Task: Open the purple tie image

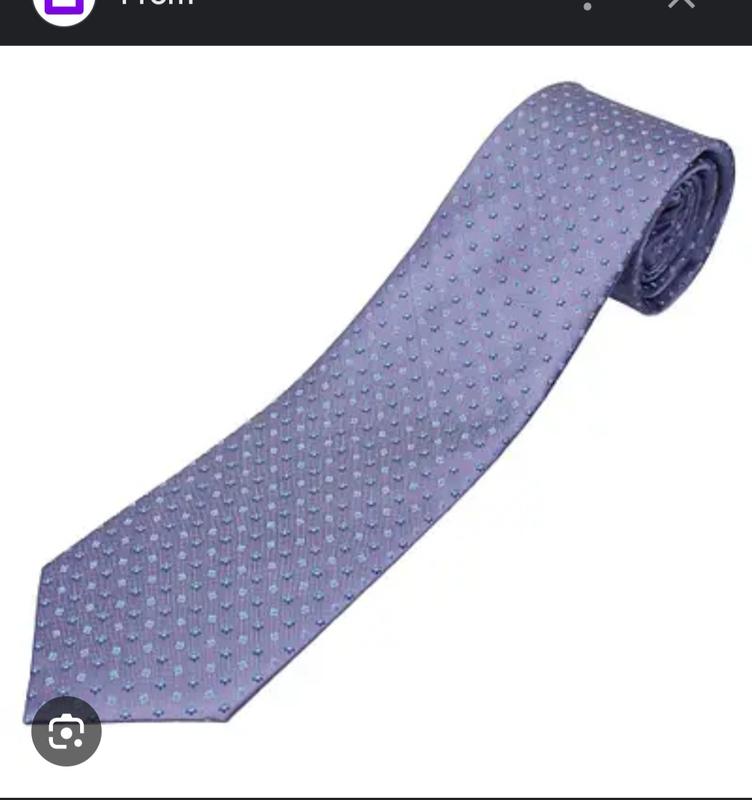Action: (x=380, y=400)
